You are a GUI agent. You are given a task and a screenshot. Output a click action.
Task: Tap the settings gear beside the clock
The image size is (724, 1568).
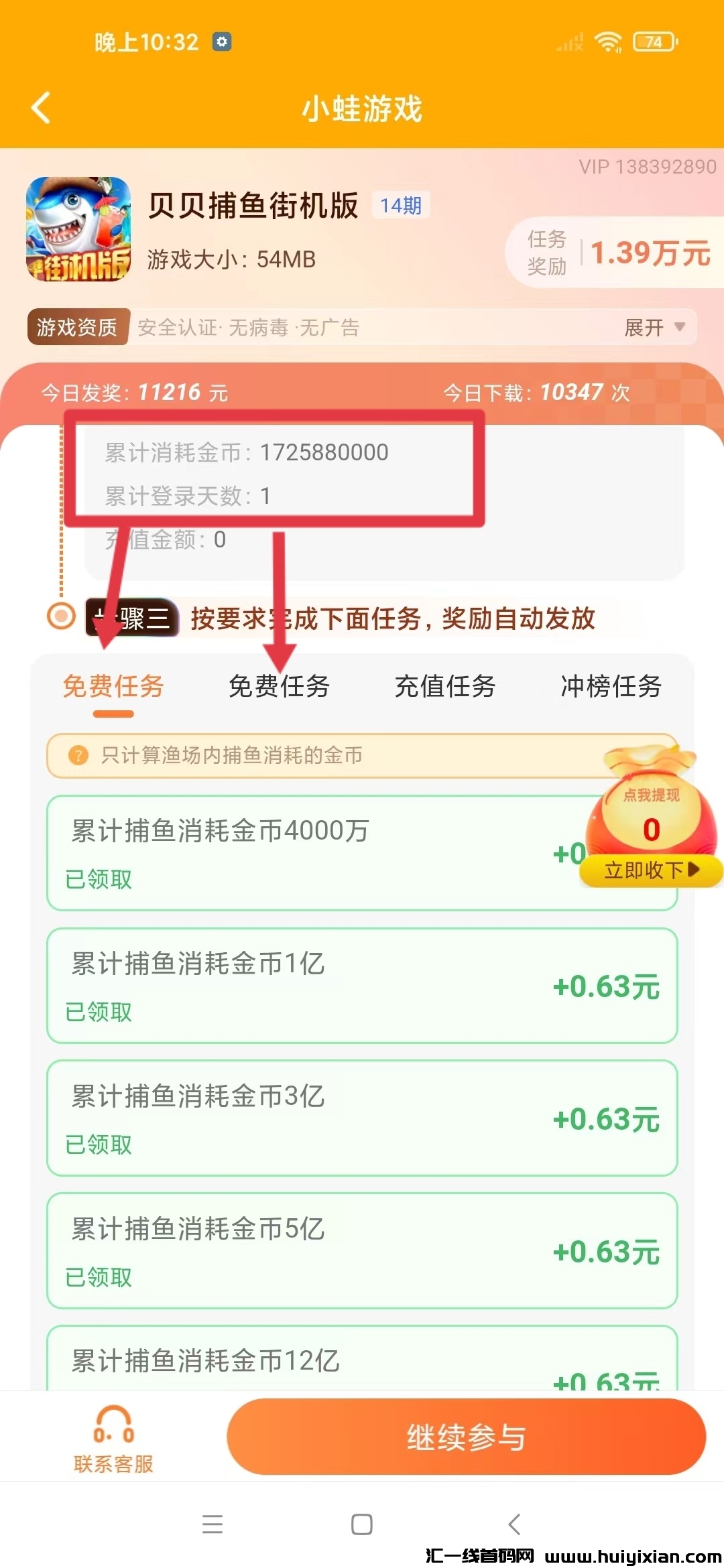221,42
